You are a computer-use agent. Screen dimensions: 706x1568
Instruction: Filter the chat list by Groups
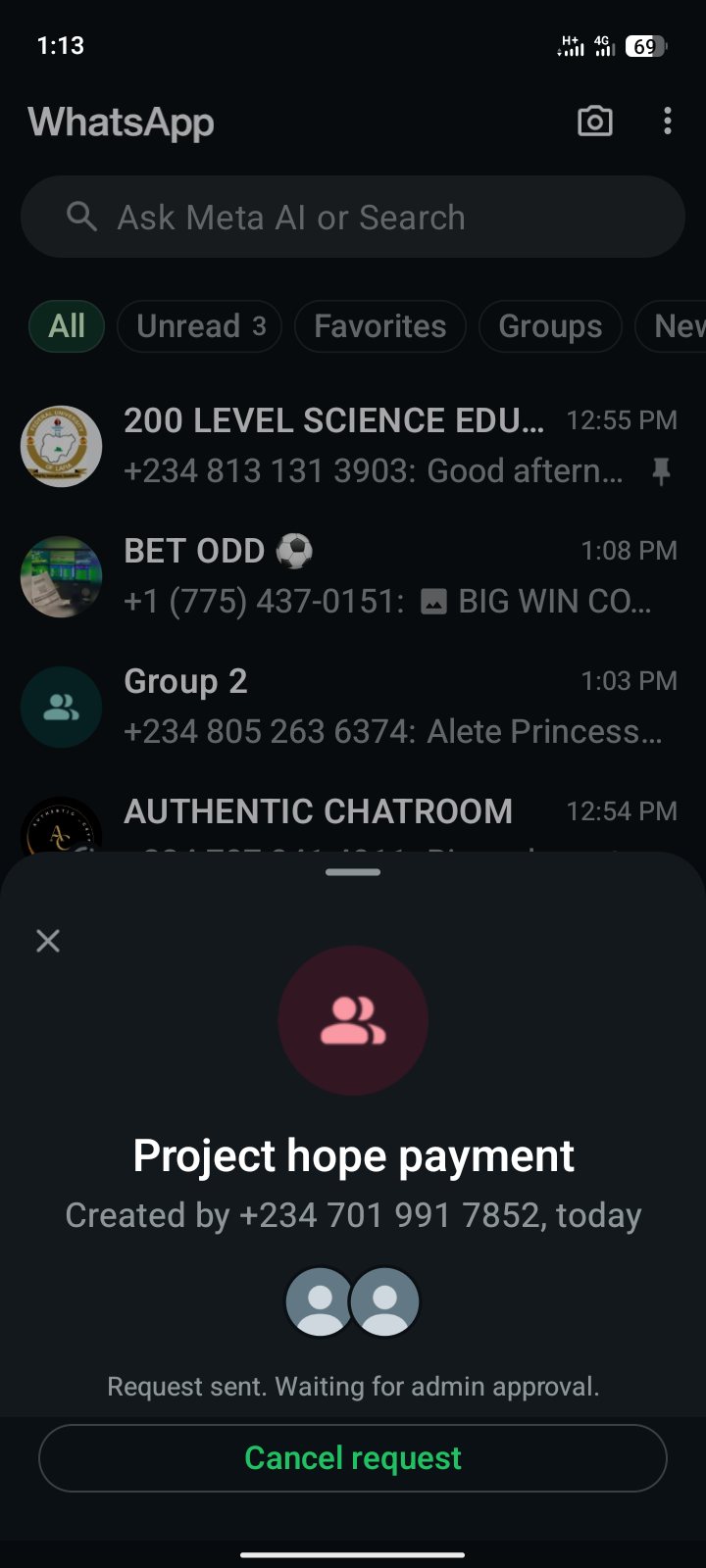coord(550,326)
